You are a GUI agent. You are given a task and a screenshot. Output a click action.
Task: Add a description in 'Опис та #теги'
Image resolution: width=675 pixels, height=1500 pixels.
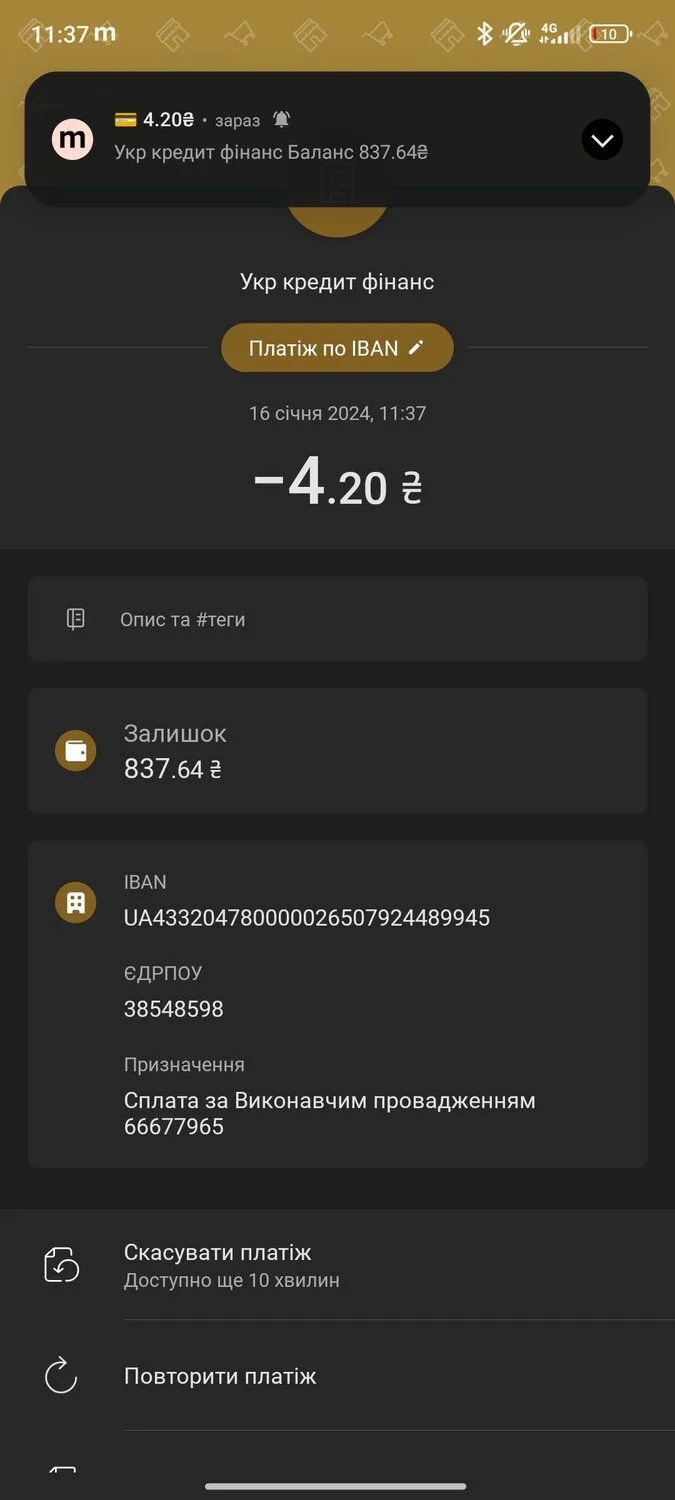tap(337, 619)
